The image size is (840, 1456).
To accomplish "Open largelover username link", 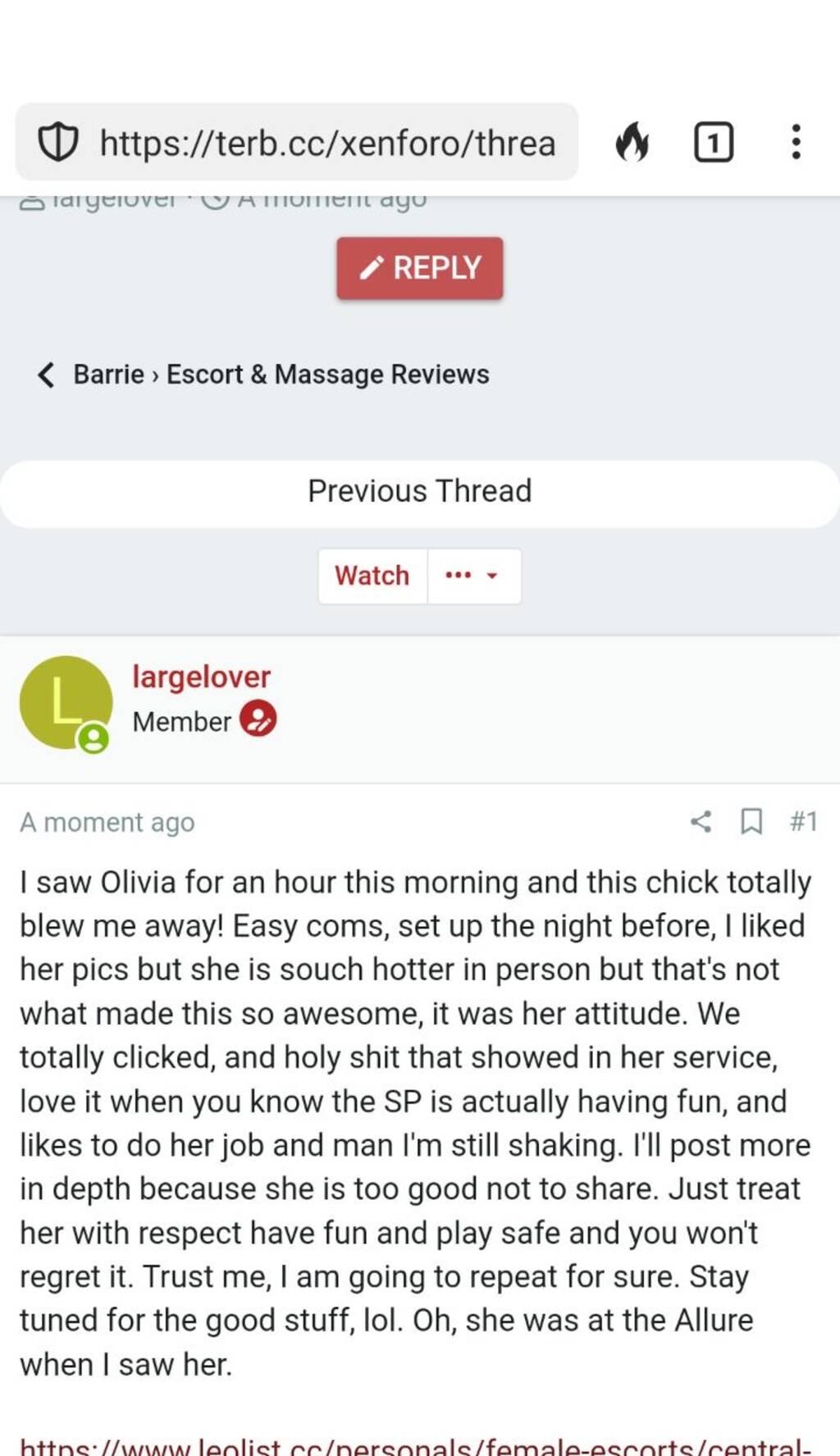I will 201,677.
